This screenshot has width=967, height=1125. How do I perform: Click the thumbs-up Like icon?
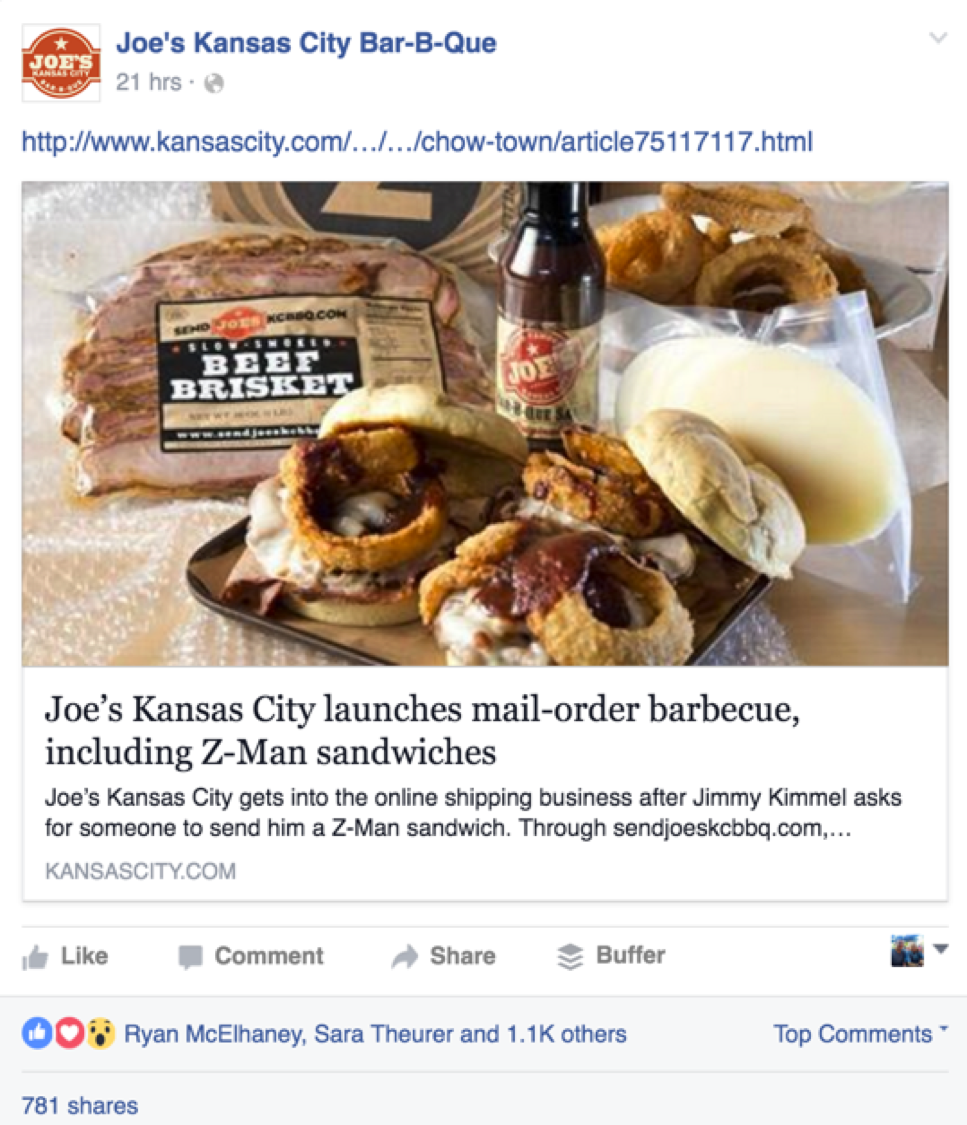tap(35, 956)
